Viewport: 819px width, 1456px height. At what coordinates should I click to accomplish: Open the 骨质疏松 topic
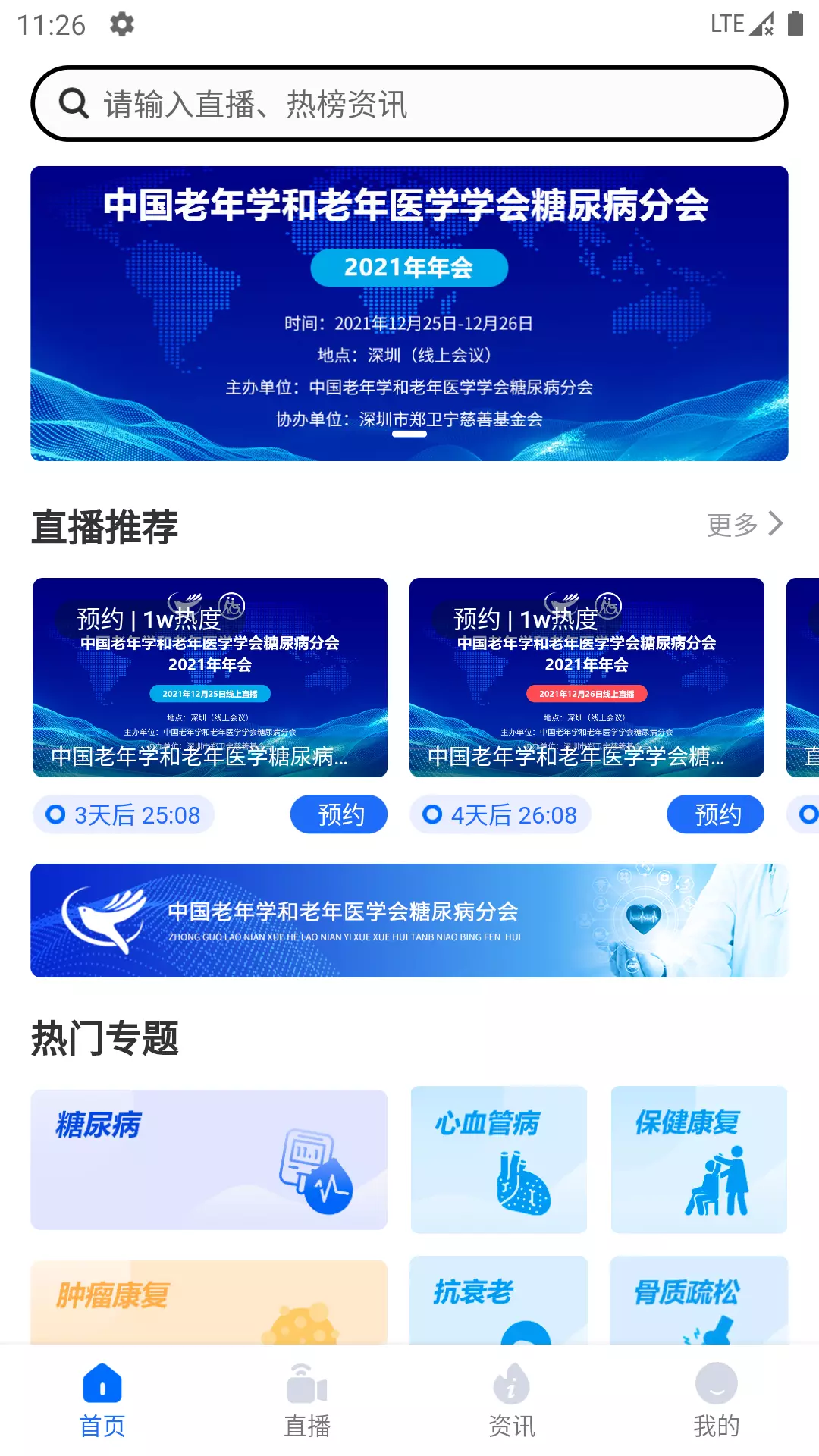tap(699, 1300)
